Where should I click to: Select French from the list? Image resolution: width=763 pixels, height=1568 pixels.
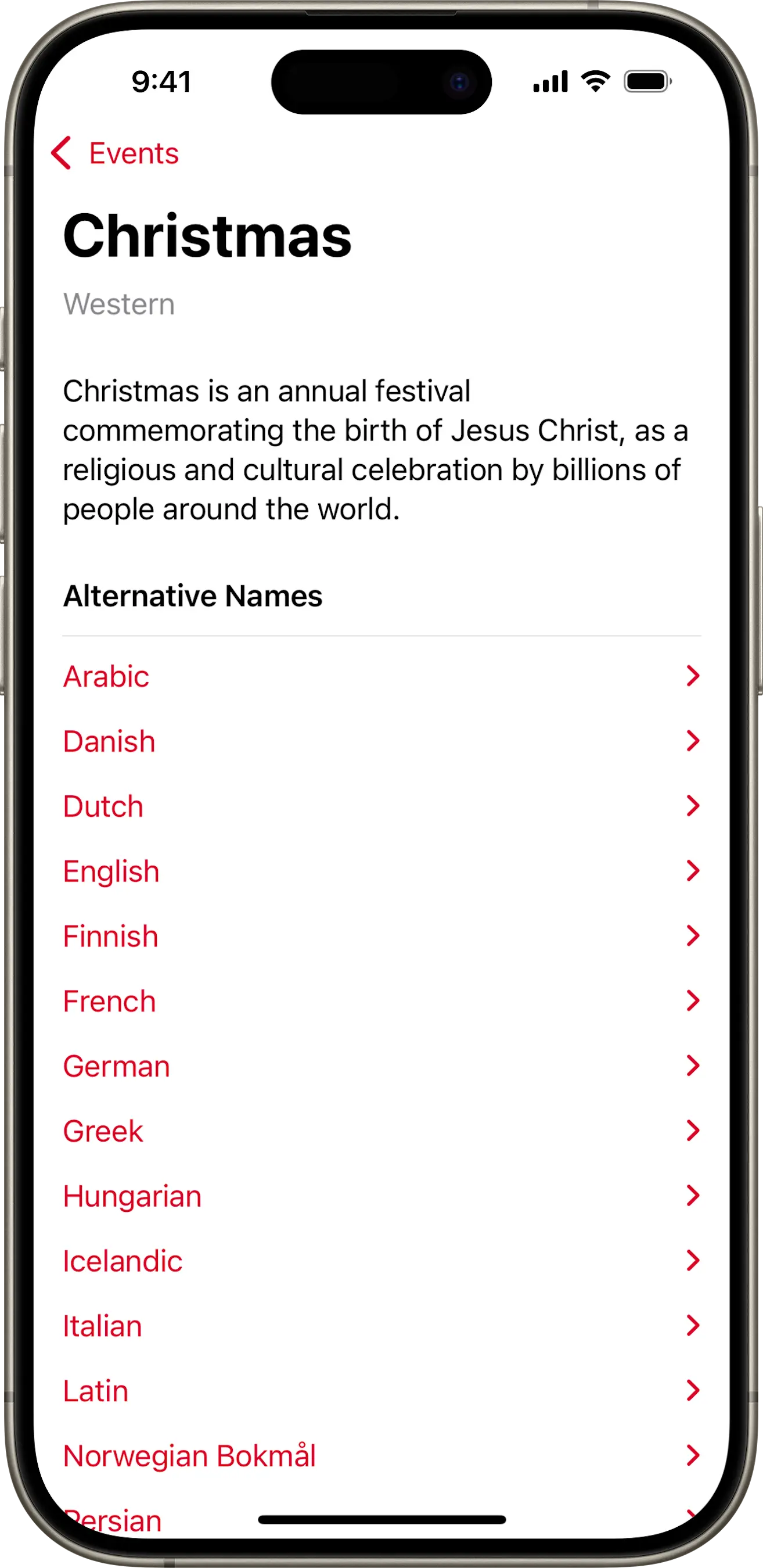point(381,1002)
